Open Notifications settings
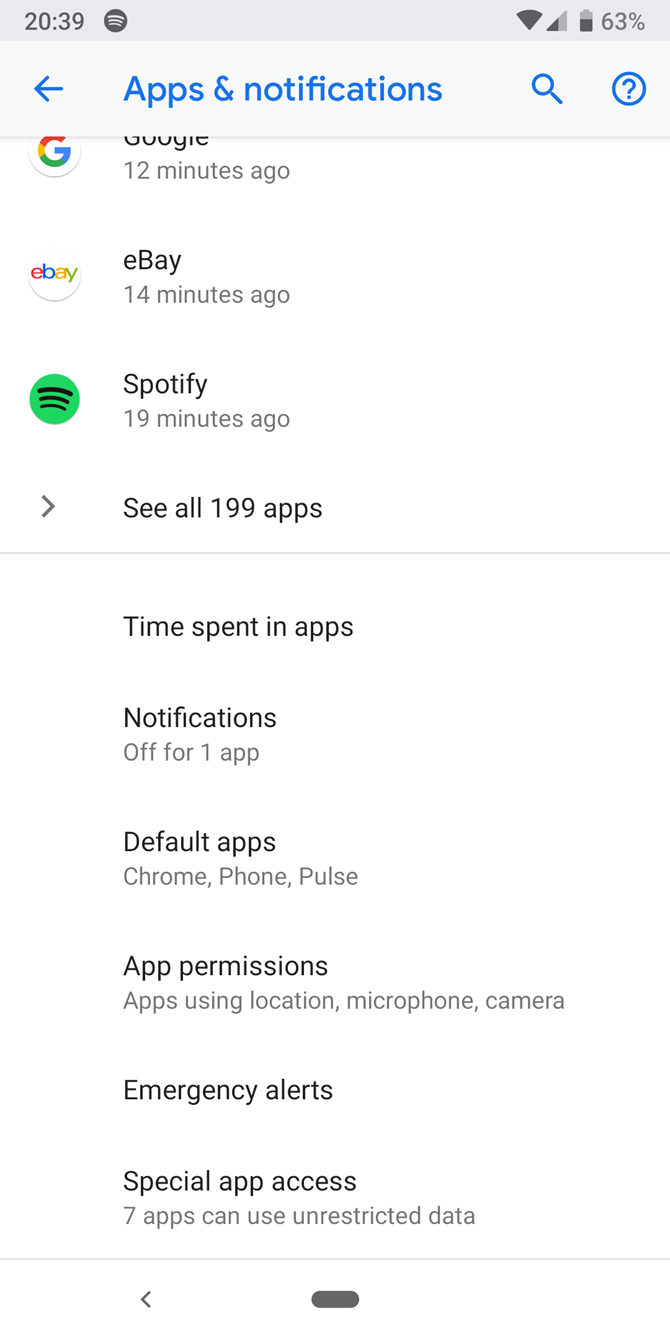This screenshot has width=670, height=1340. click(200, 733)
